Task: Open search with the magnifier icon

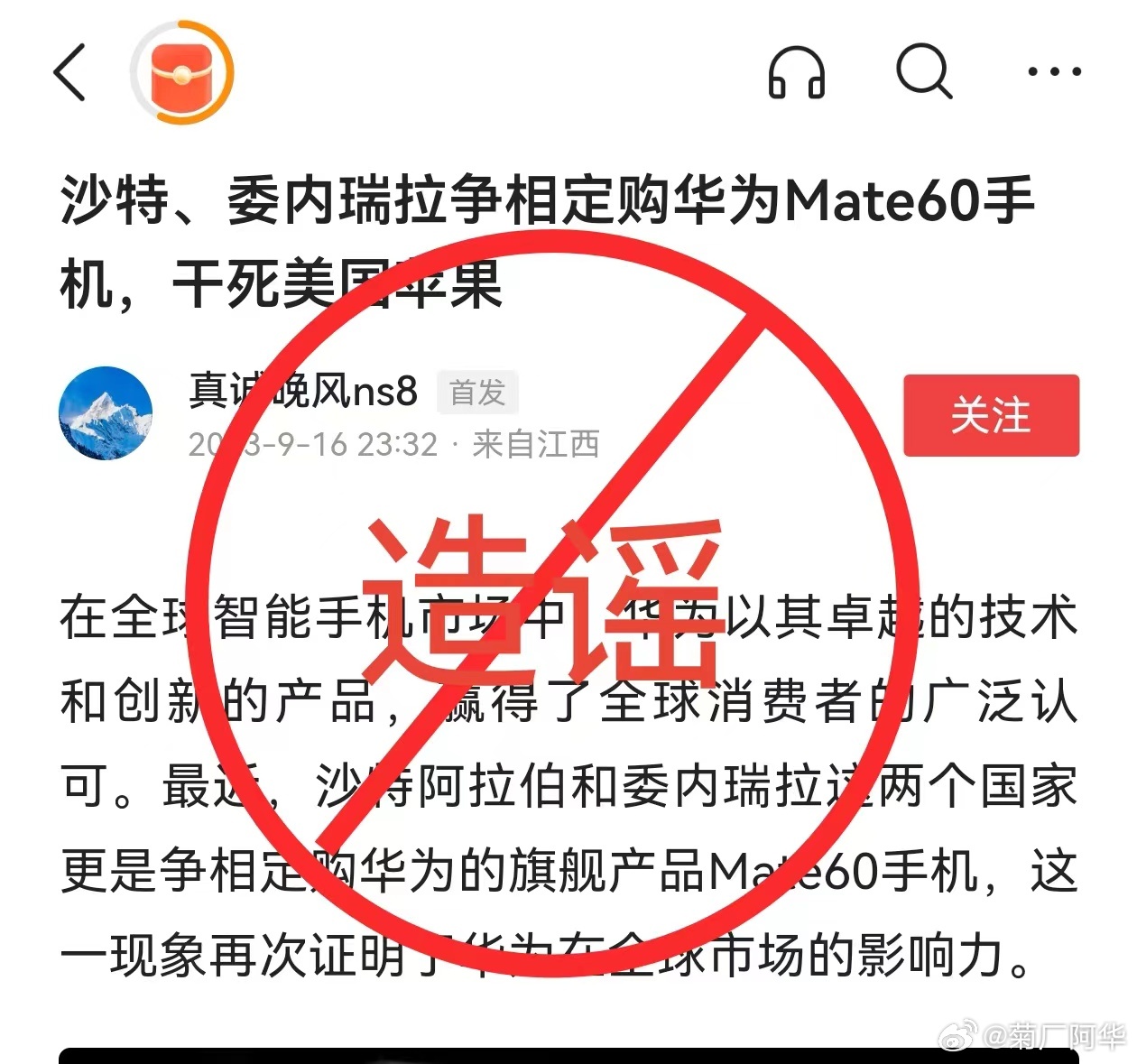Action: pos(923,71)
